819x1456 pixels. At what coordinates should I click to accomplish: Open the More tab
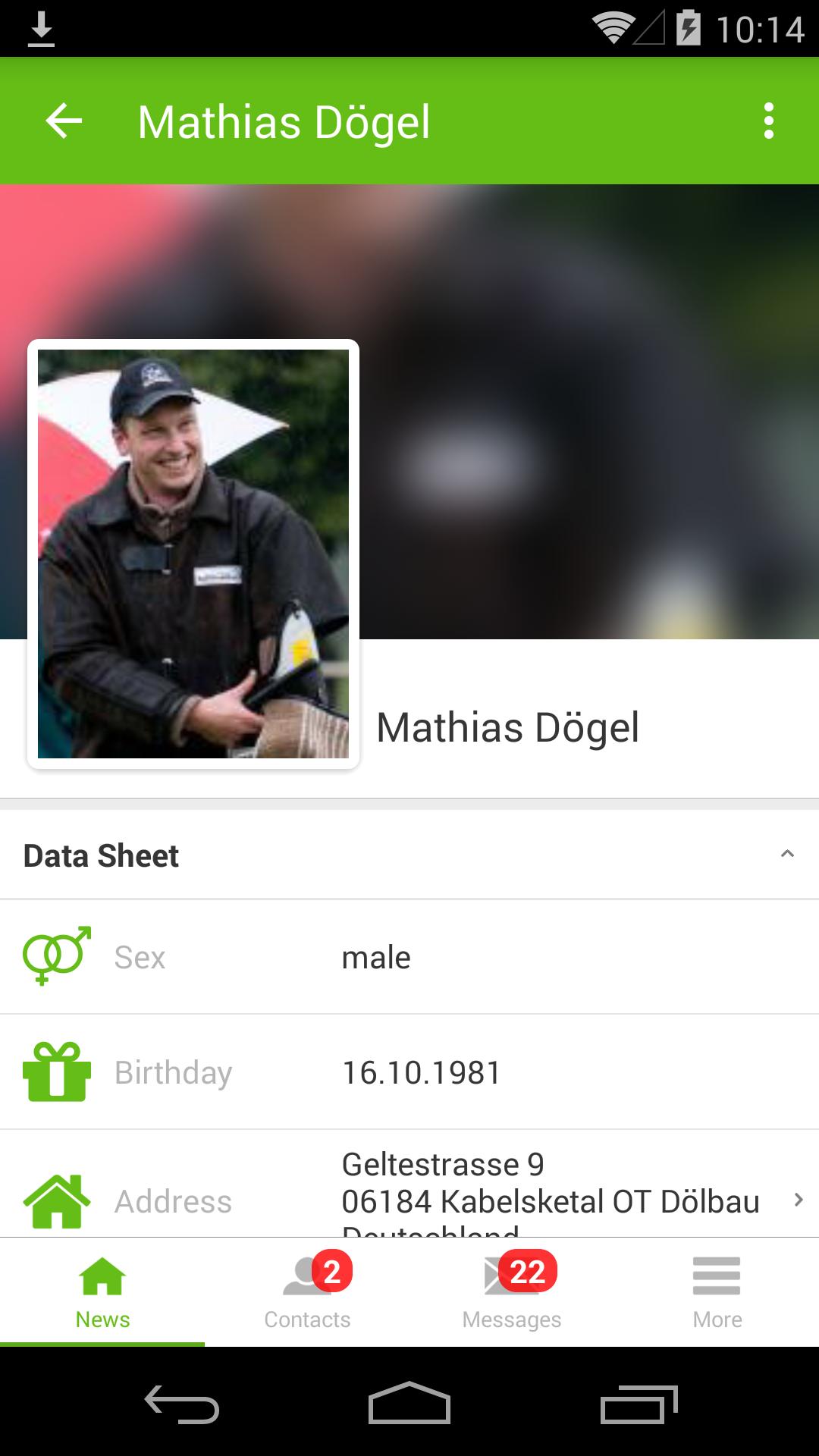717,1293
